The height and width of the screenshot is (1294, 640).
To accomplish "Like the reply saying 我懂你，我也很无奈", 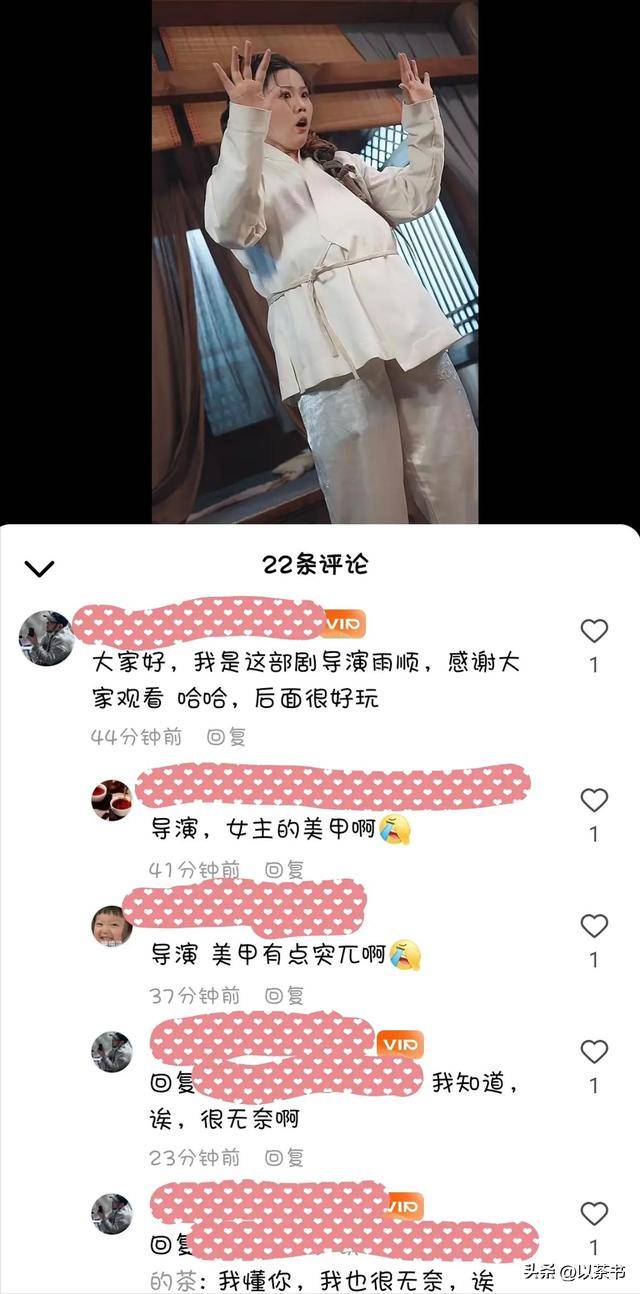I will 594,1214.
